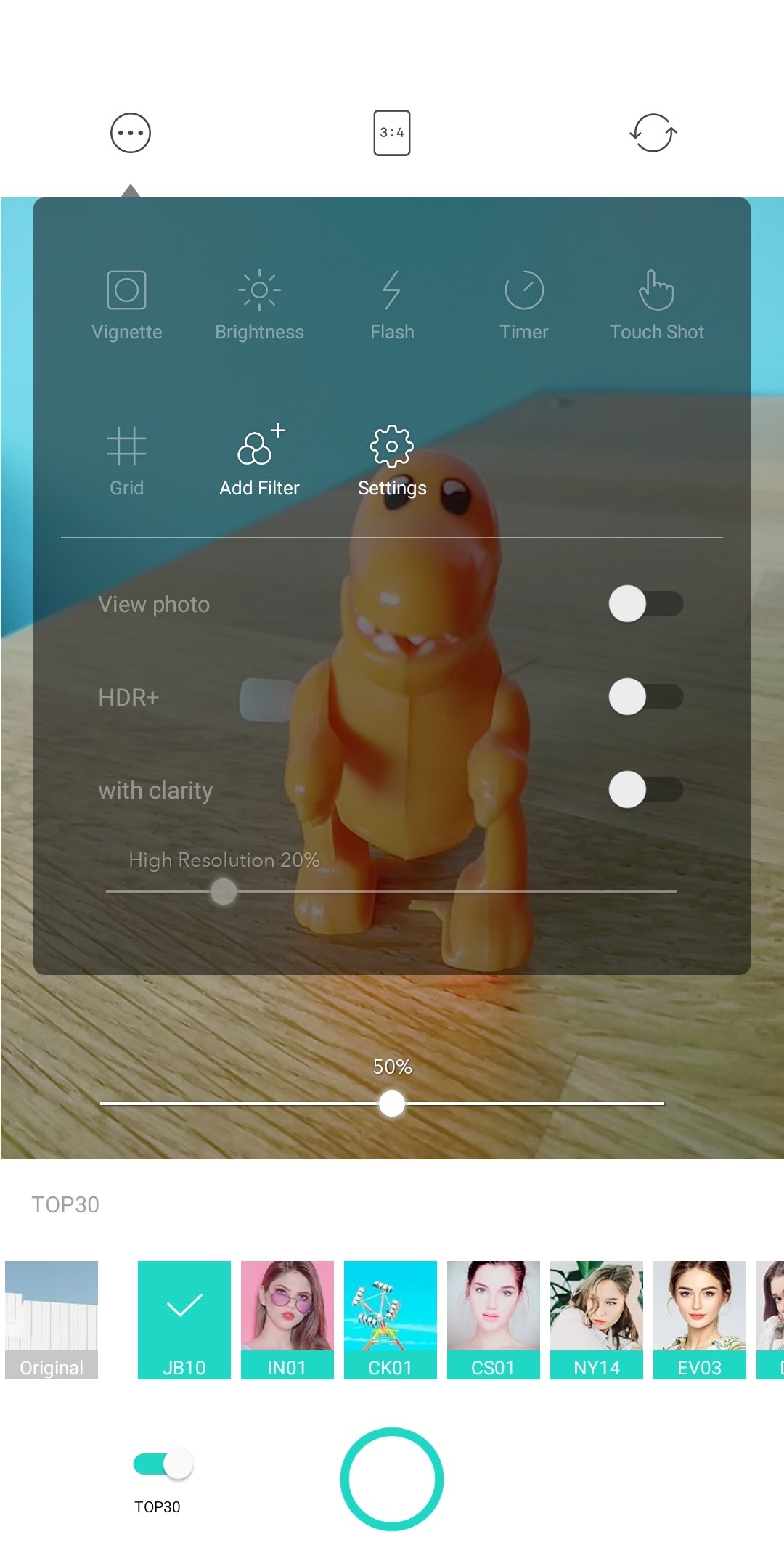The height and width of the screenshot is (1566, 784).
Task: Apply the IN01 filter
Action: [287, 1319]
